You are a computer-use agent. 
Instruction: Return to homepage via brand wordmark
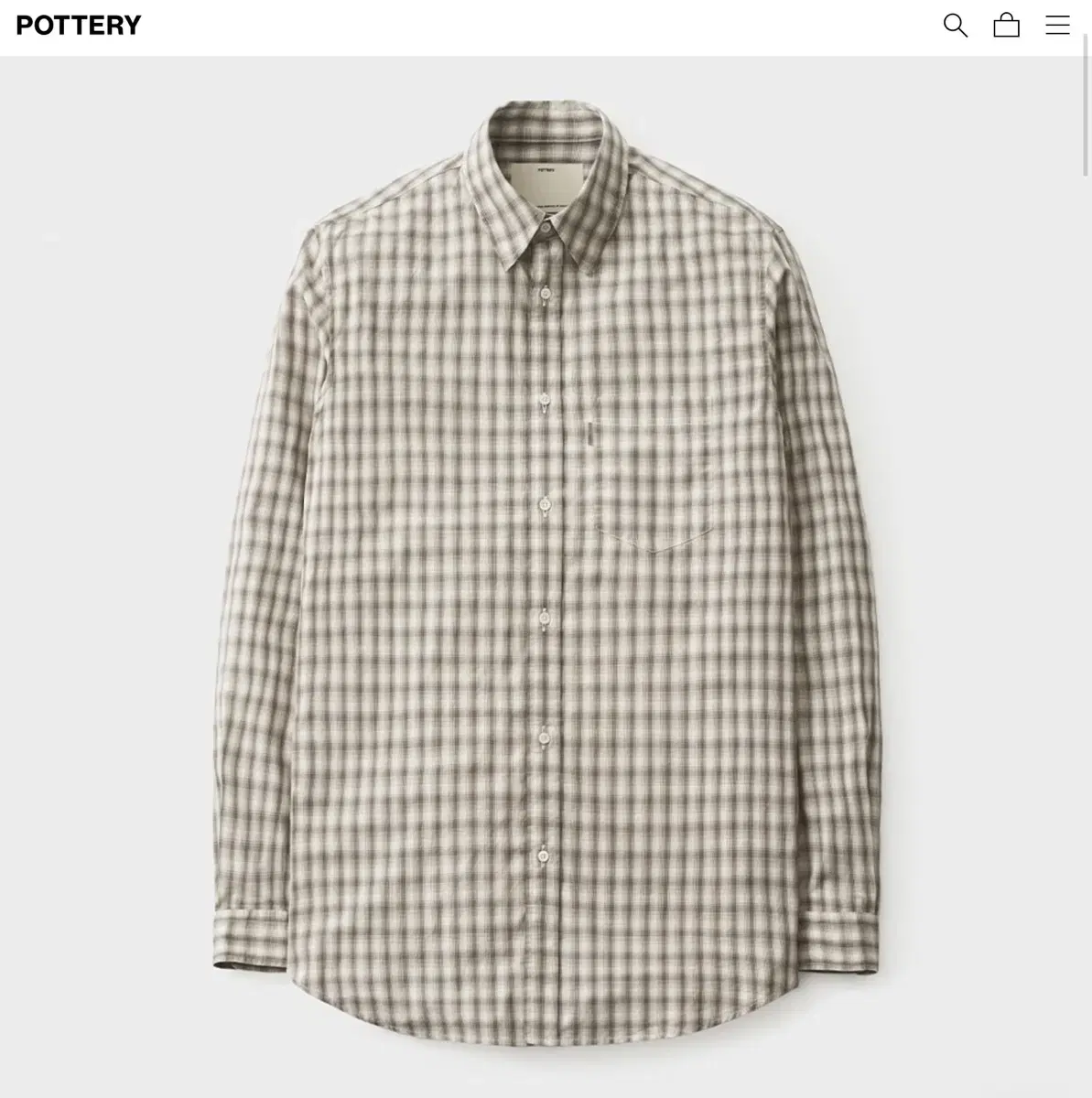tap(79, 25)
